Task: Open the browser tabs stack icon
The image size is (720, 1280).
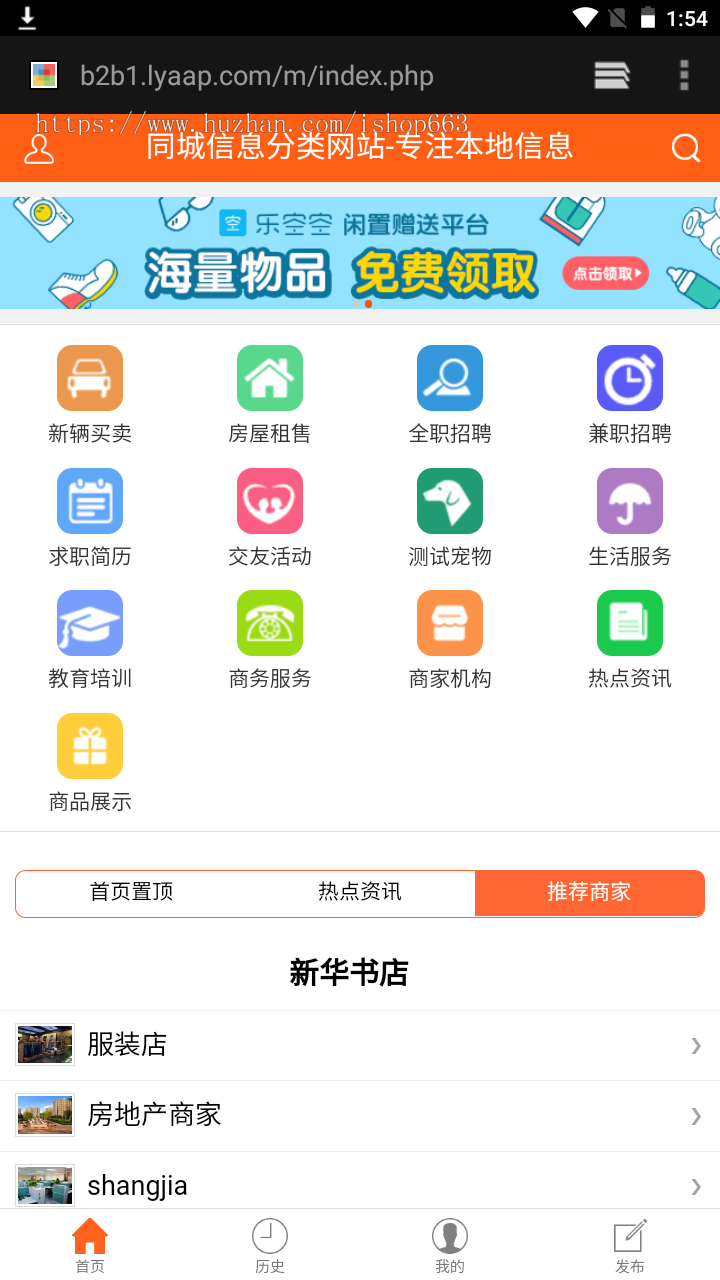Action: [611, 76]
